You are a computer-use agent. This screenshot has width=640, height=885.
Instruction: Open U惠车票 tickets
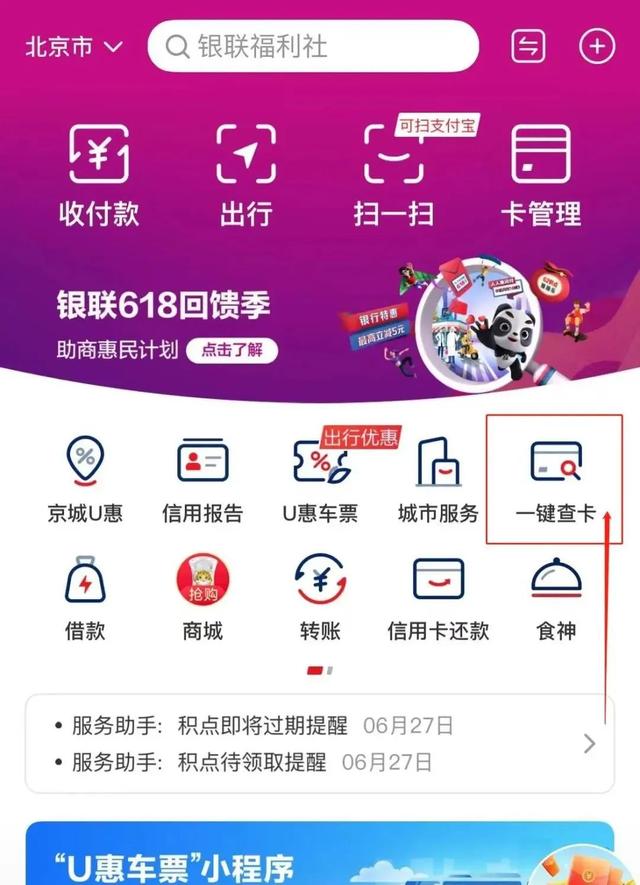pyautogui.click(x=320, y=478)
